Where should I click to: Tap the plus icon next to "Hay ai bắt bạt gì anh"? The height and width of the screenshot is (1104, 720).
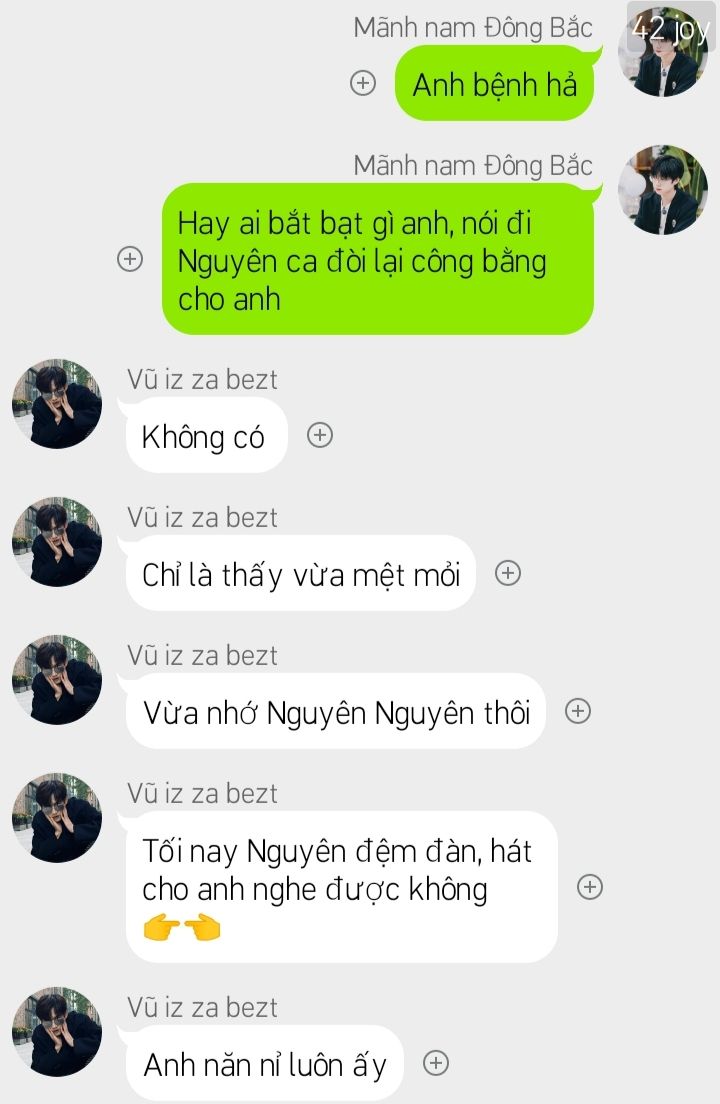coord(129,259)
